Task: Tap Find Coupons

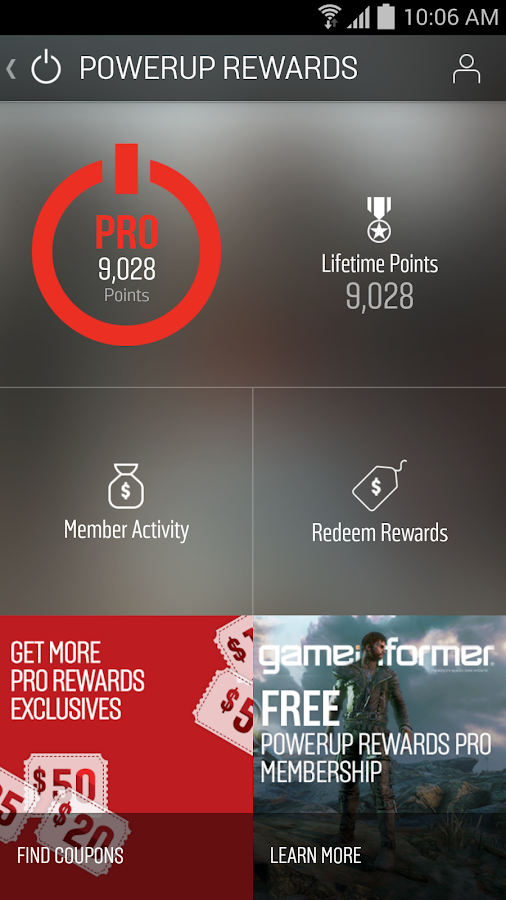Action: click(x=70, y=855)
